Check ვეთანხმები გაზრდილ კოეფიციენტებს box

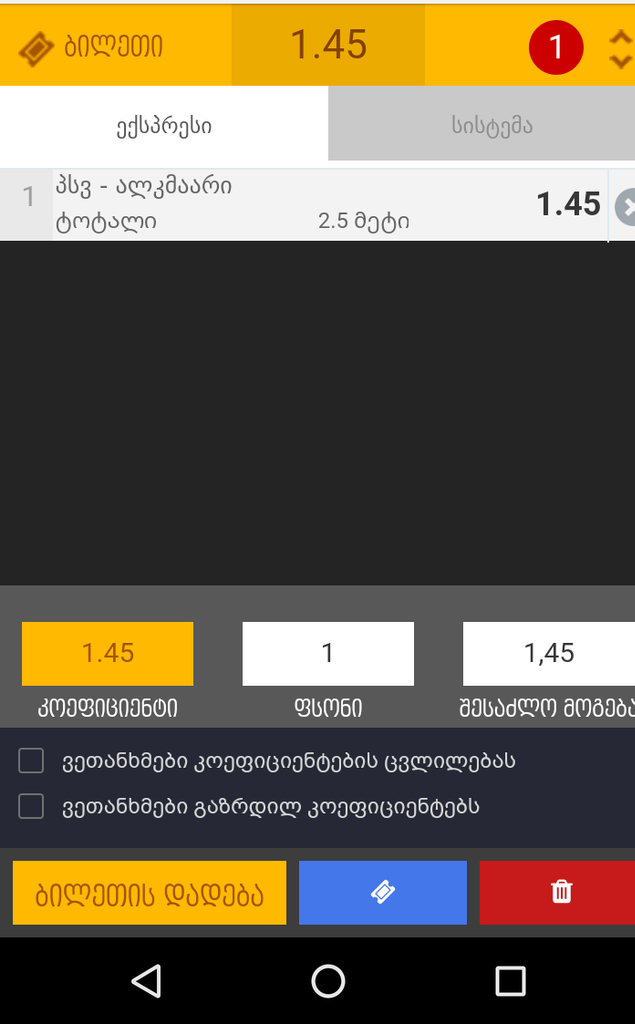point(32,806)
